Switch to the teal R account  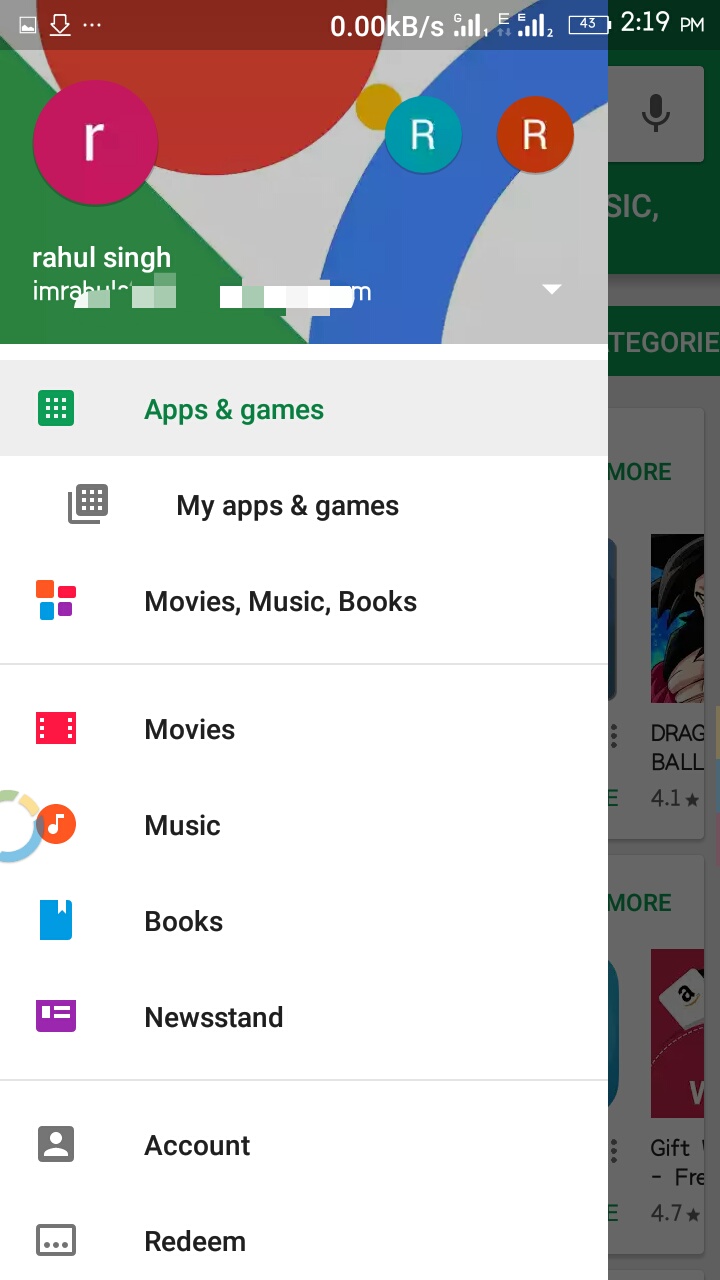423,135
